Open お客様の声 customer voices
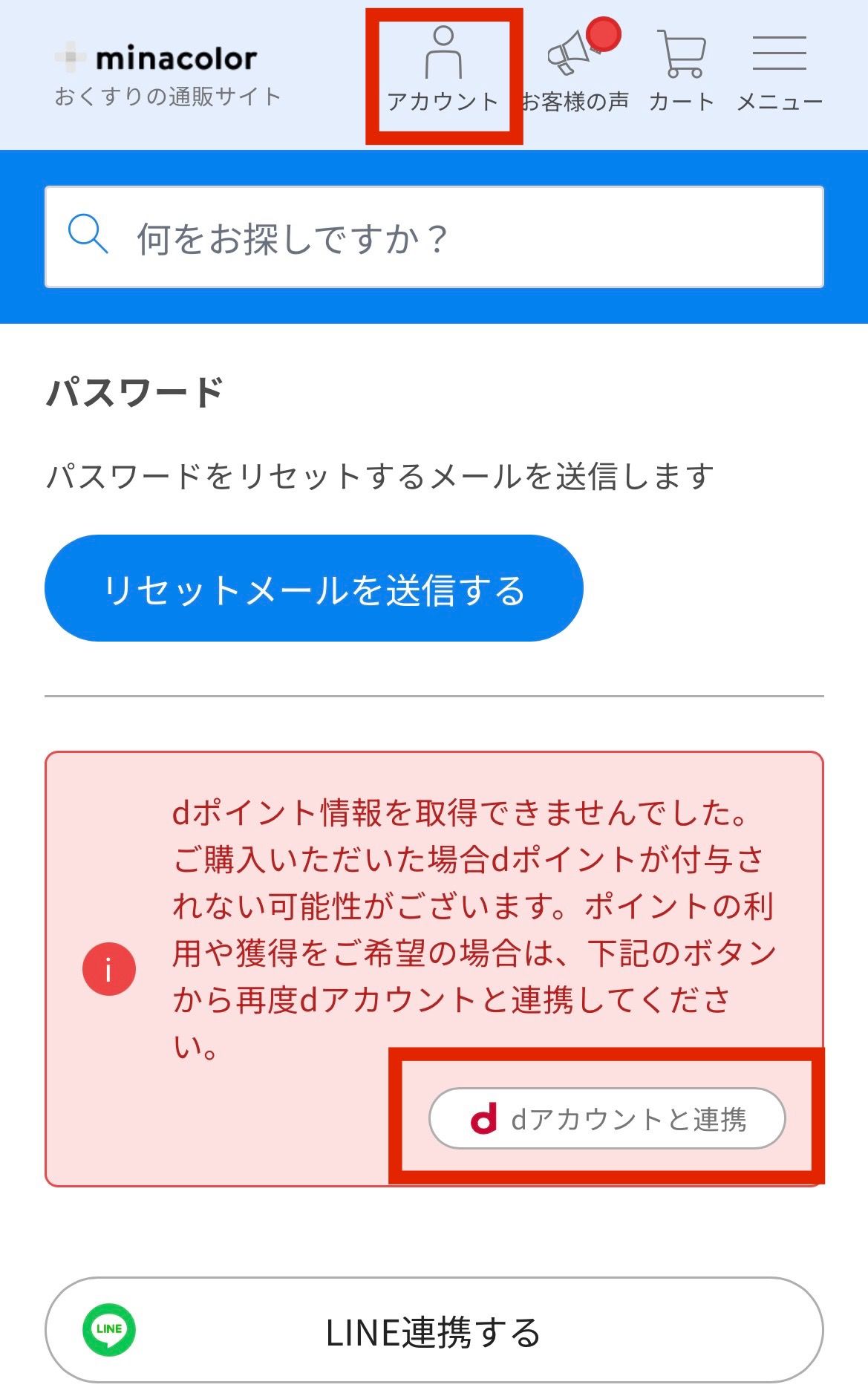Screen dimensions: 868x1399 click(575, 70)
